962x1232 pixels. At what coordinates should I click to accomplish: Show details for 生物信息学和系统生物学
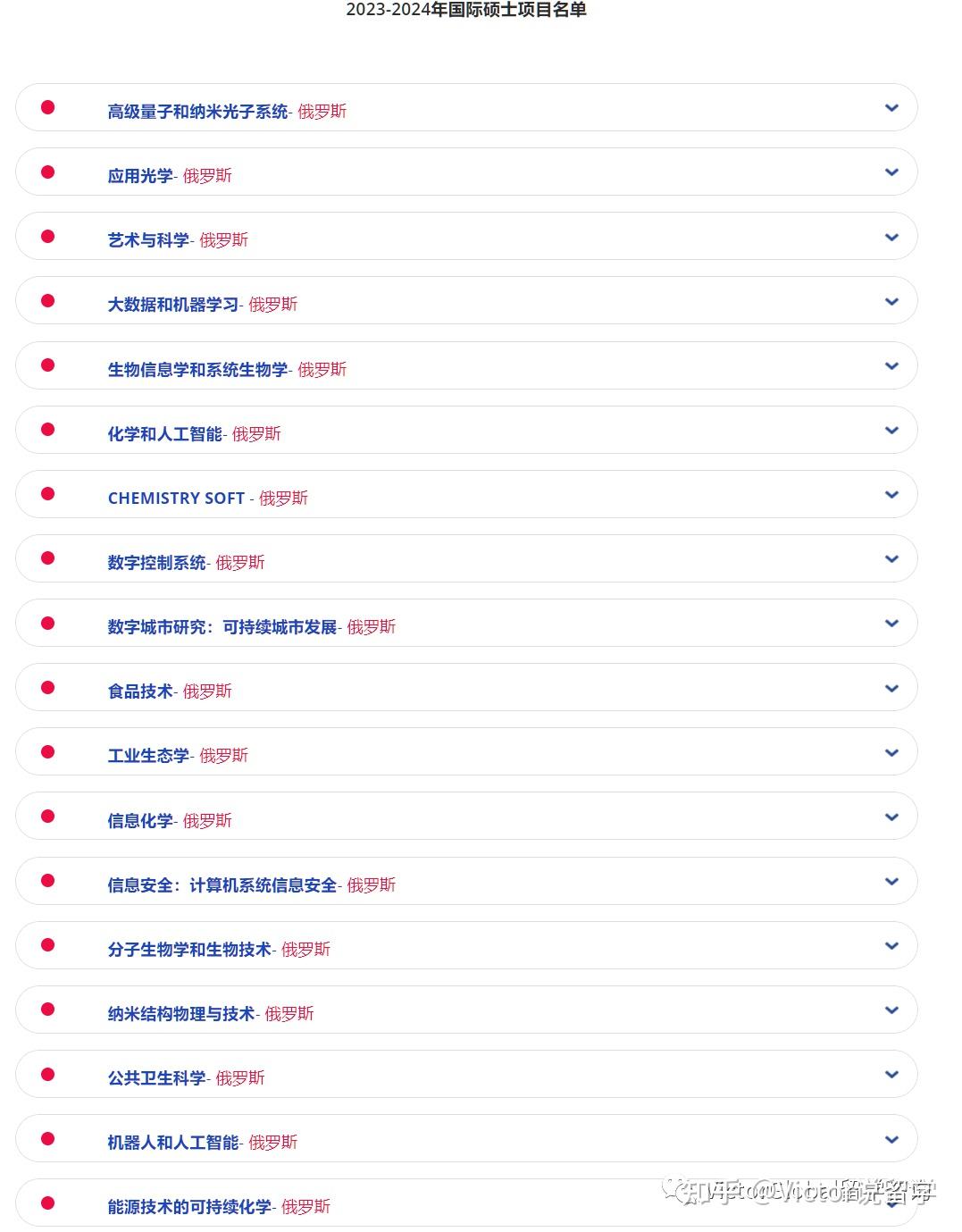coord(891,365)
